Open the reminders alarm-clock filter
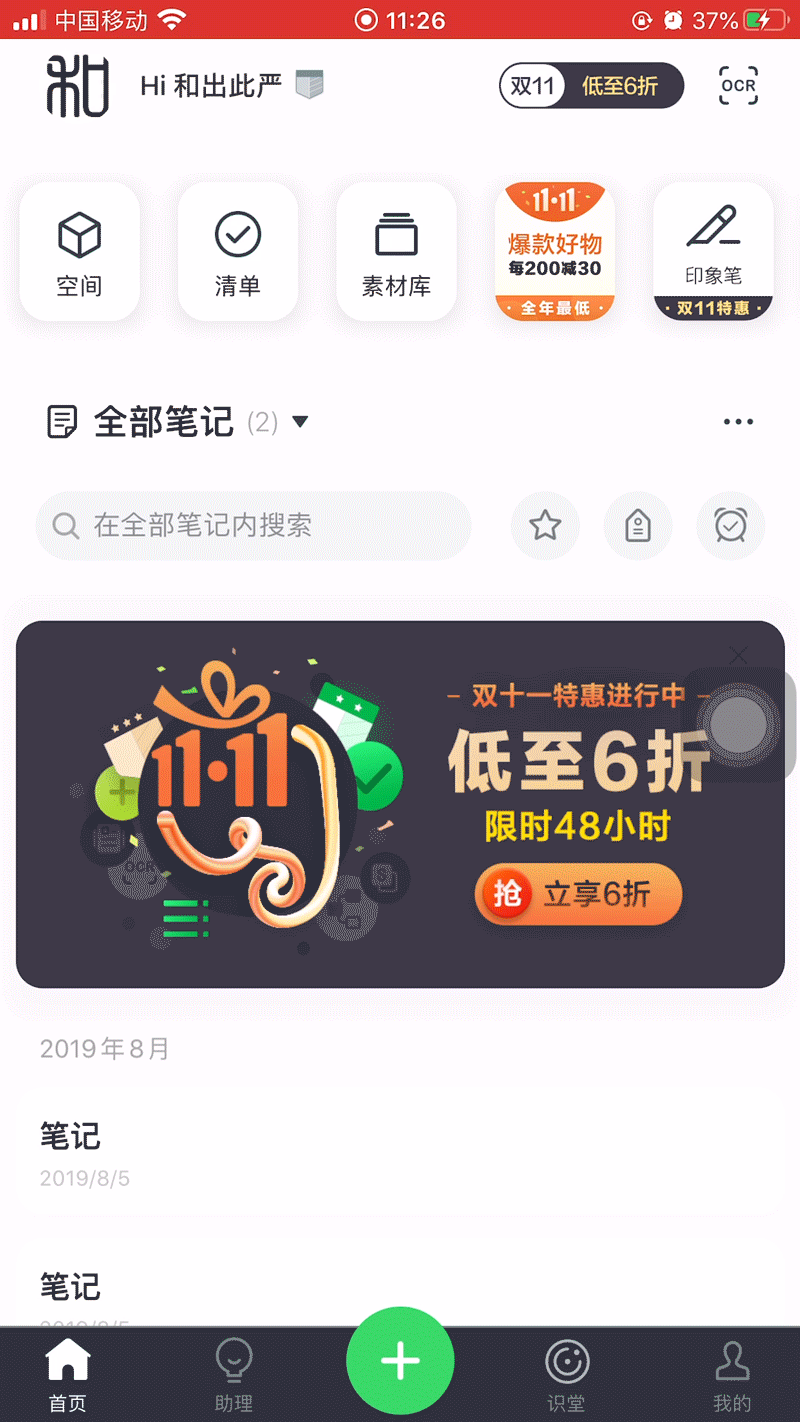Screen dimensions: 800x1422 (731, 525)
